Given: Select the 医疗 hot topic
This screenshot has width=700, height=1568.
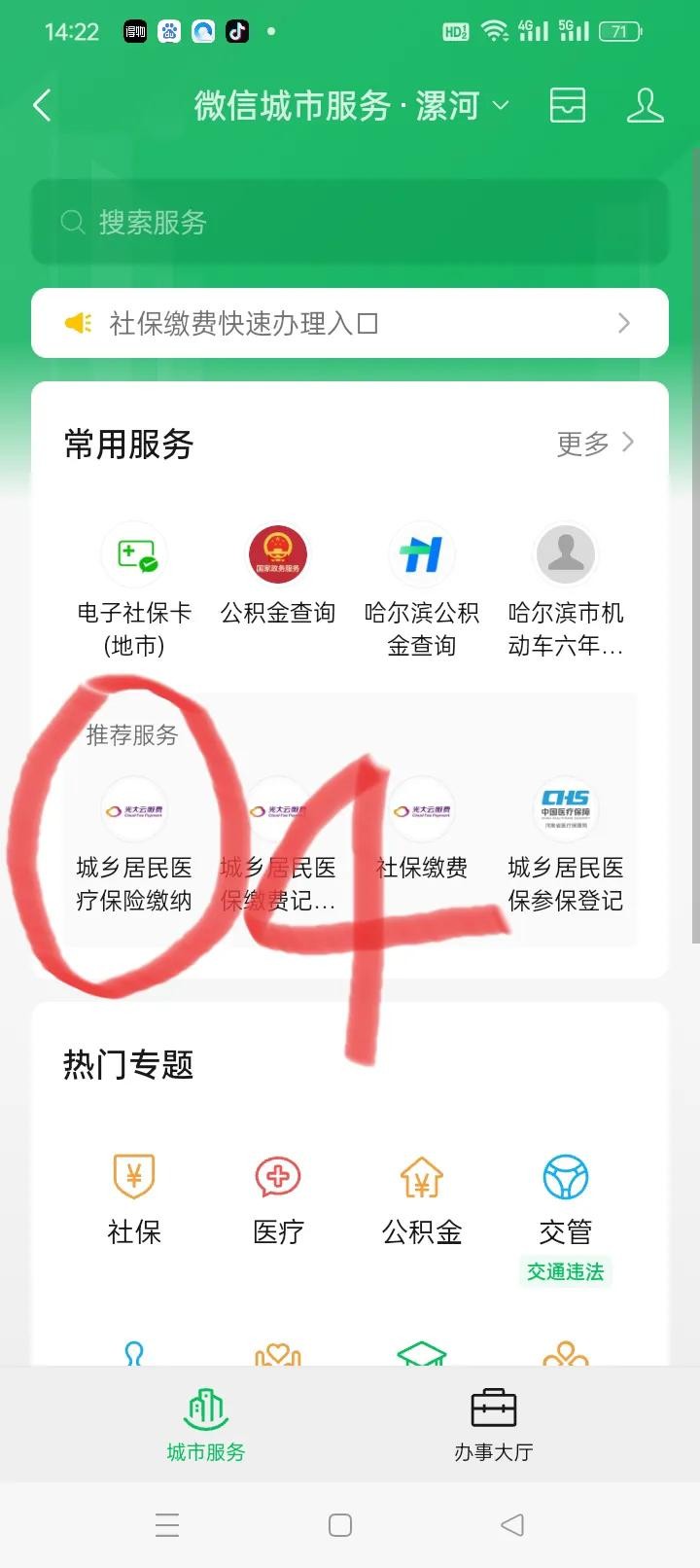Looking at the screenshot, I should (278, 1198).
